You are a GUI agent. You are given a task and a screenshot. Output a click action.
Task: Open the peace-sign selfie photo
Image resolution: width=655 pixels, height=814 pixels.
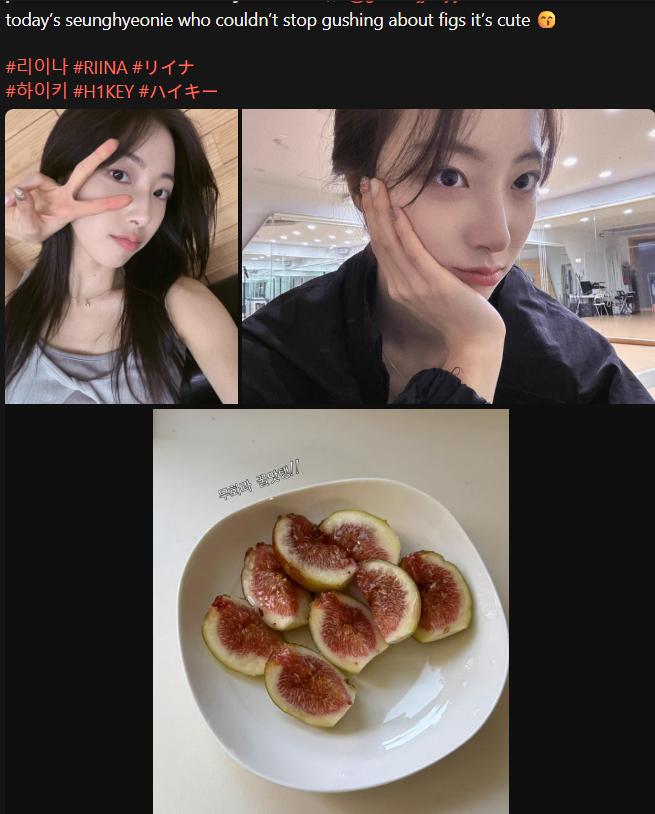pyautogui.click(x=121, y=256)
